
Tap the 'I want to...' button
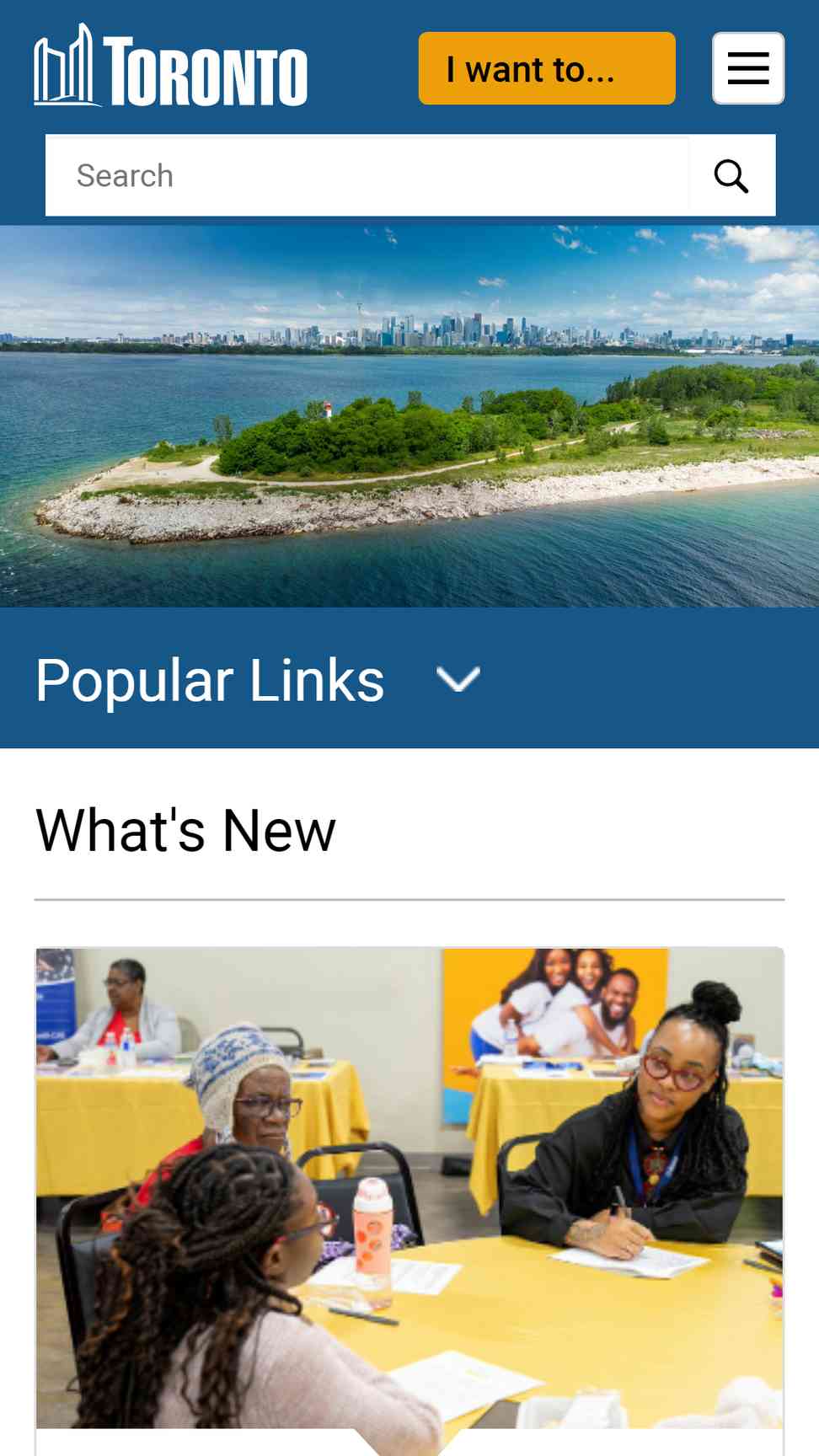pyautogui.click(x=546, y=68)
